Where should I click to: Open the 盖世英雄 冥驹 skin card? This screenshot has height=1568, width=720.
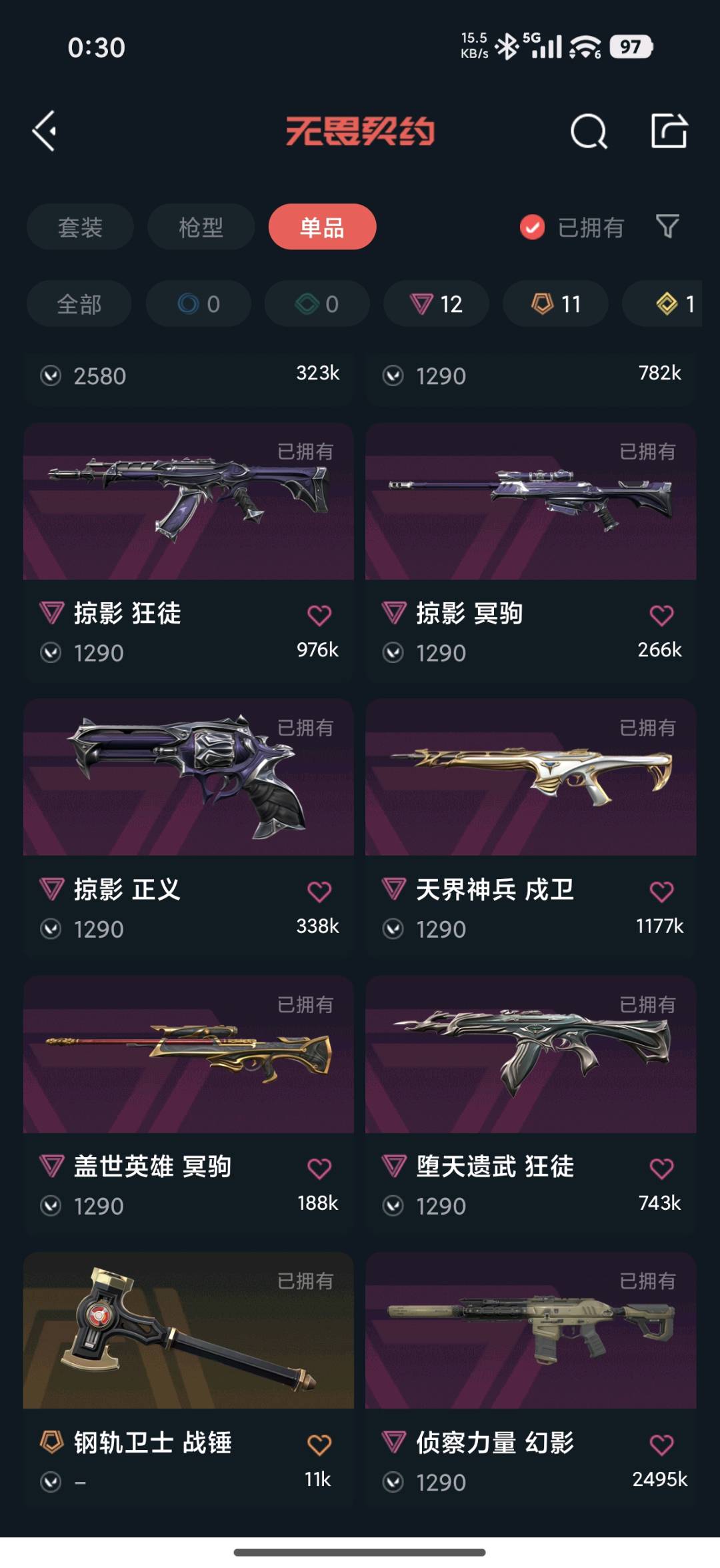[x=189, y=1105]
